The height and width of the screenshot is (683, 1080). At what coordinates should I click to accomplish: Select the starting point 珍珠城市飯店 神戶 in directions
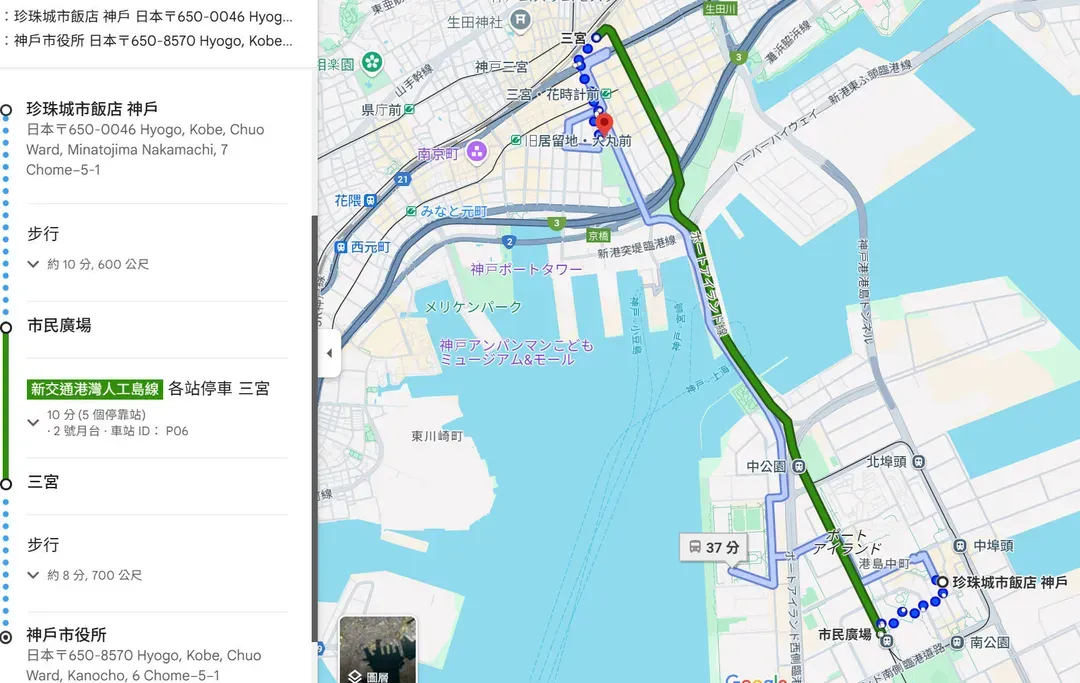pos(92,109)
